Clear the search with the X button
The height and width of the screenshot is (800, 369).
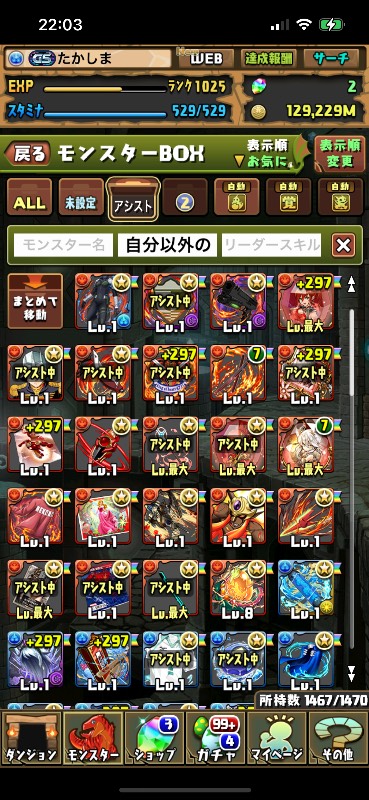[x=343, y=246]
